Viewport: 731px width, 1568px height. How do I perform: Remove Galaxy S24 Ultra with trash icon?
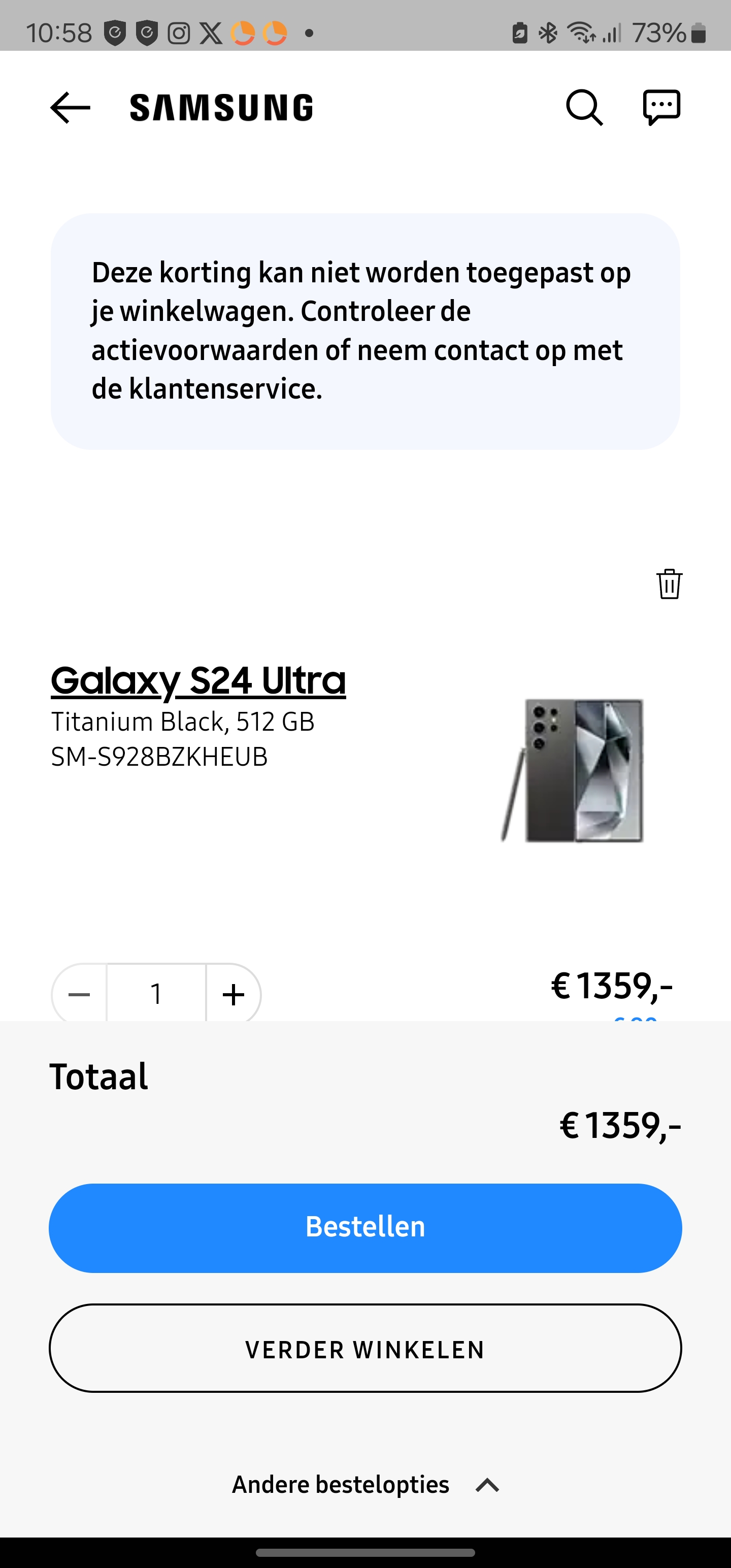669,584
